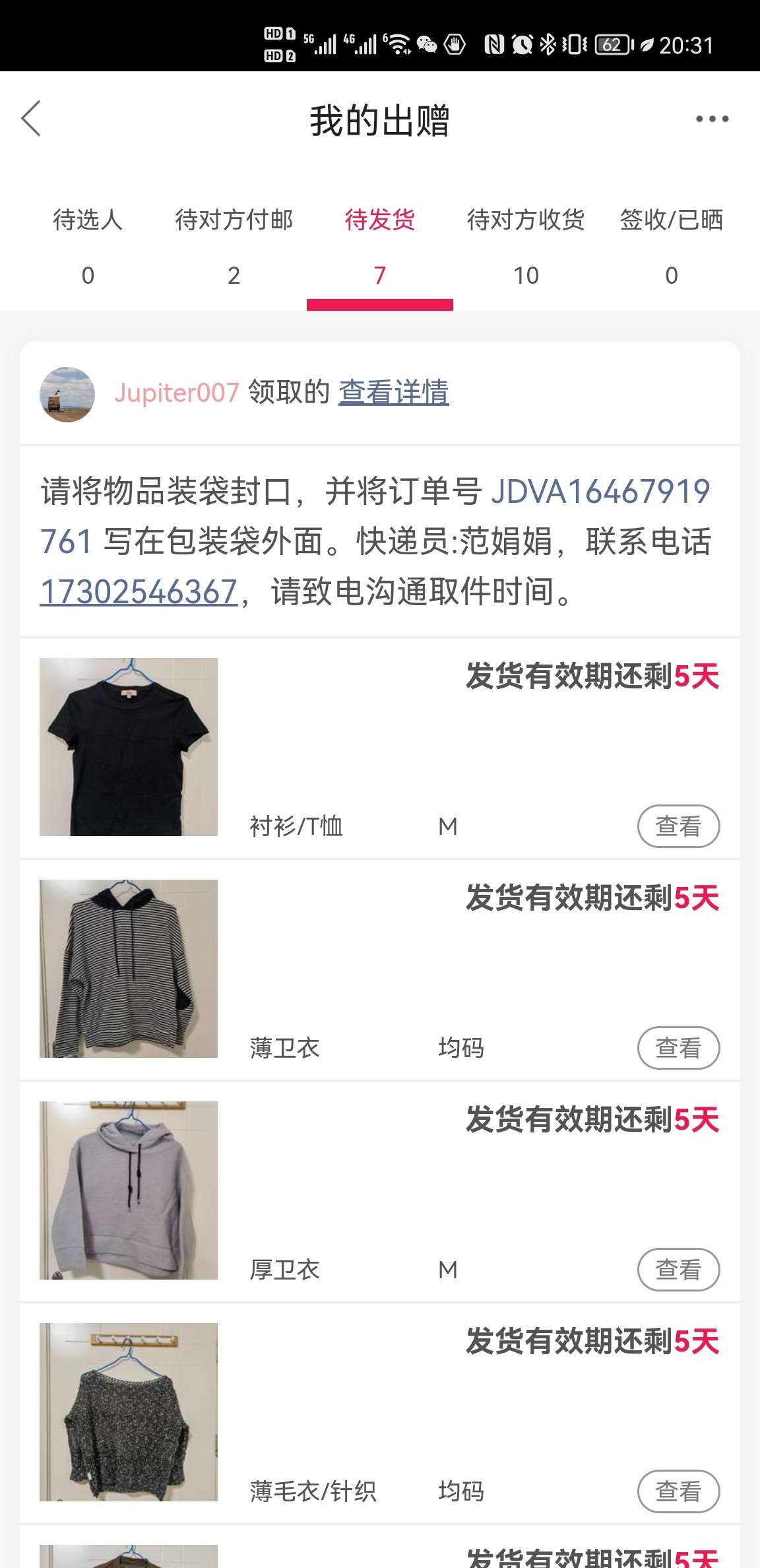This screenshot has height=1568, width=760.
Task: Tap the 查看详情 link
Action: pos(394,393)
